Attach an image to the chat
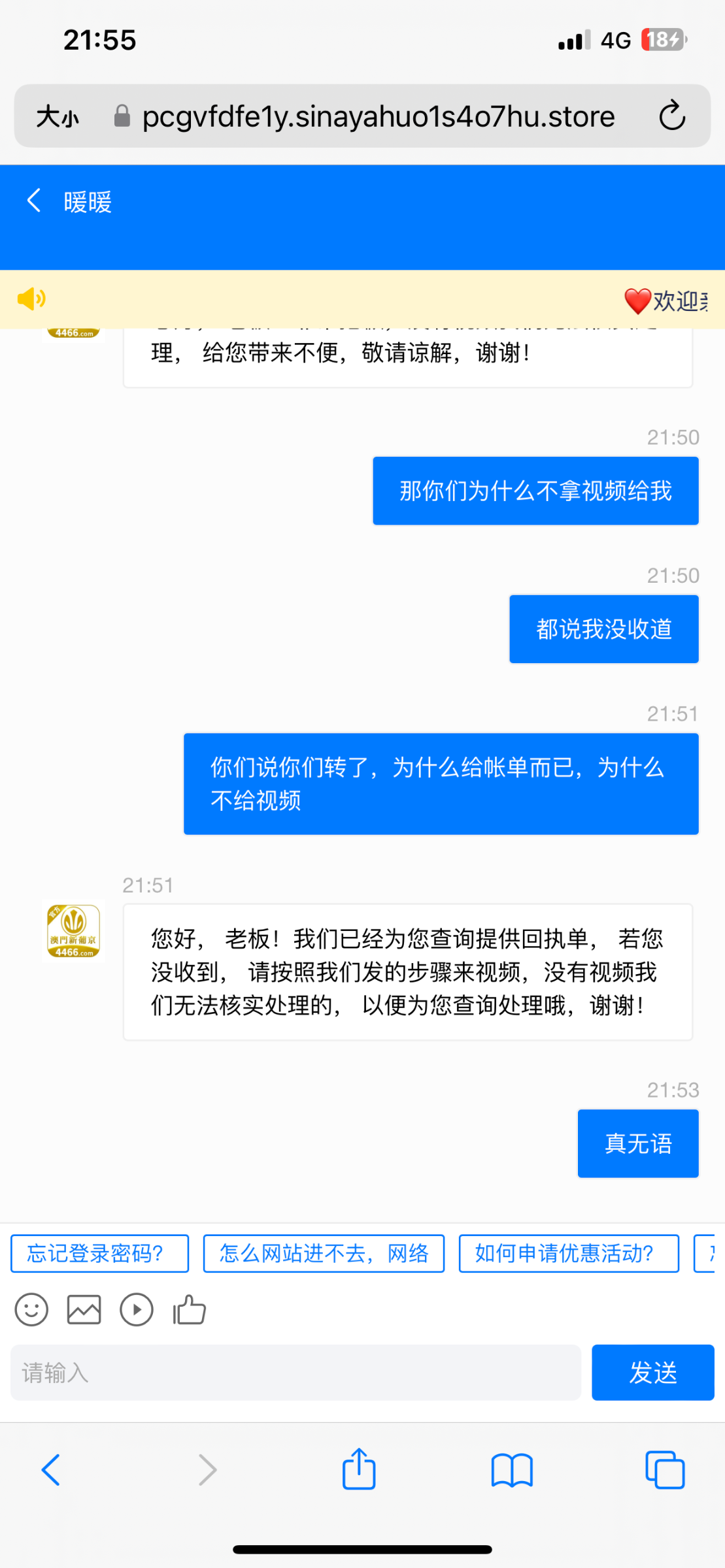Image resolution: width=725 pixels, height=1568 pixels. [x=84, y=1310]
